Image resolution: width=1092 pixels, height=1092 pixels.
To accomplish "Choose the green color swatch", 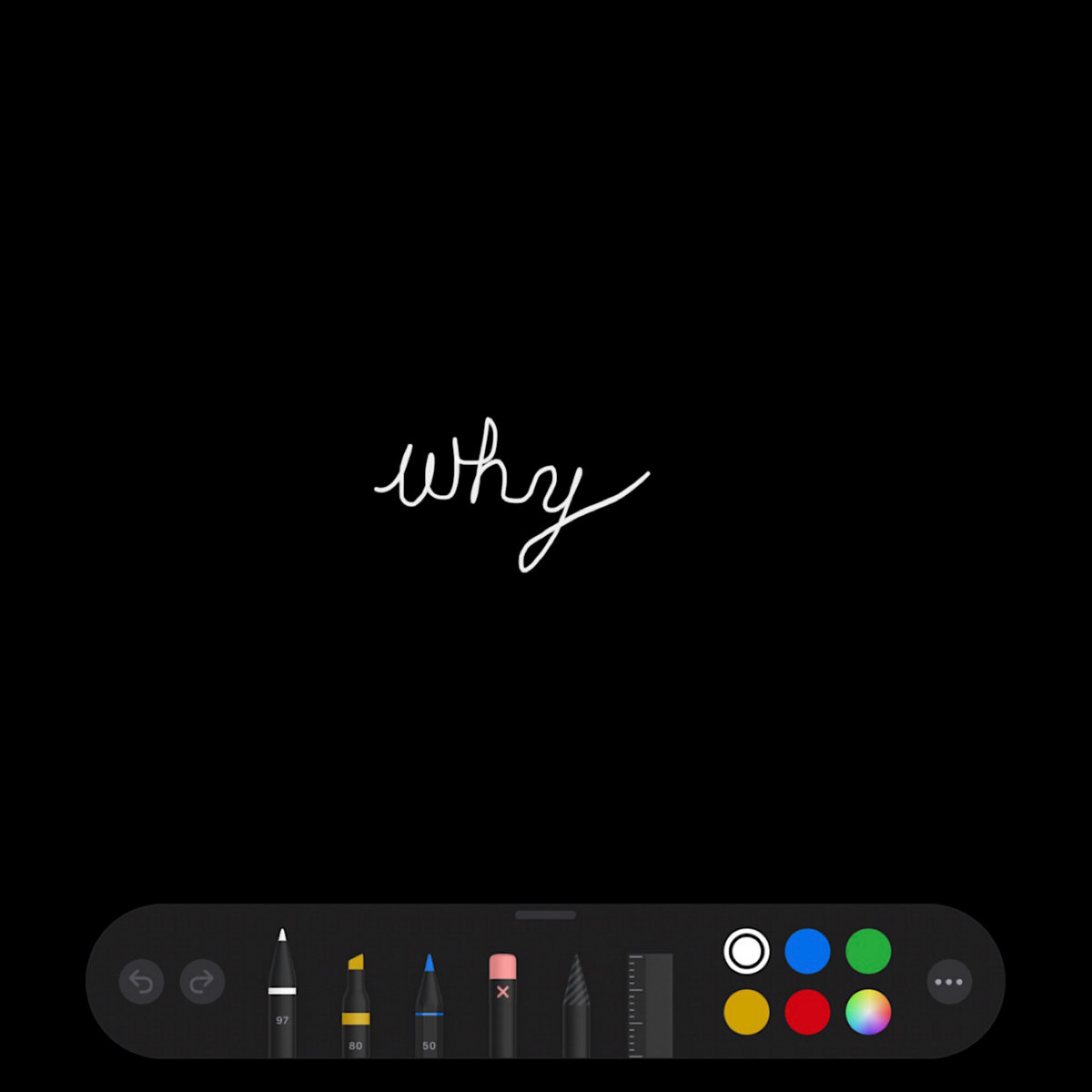I will click(868, 952).
